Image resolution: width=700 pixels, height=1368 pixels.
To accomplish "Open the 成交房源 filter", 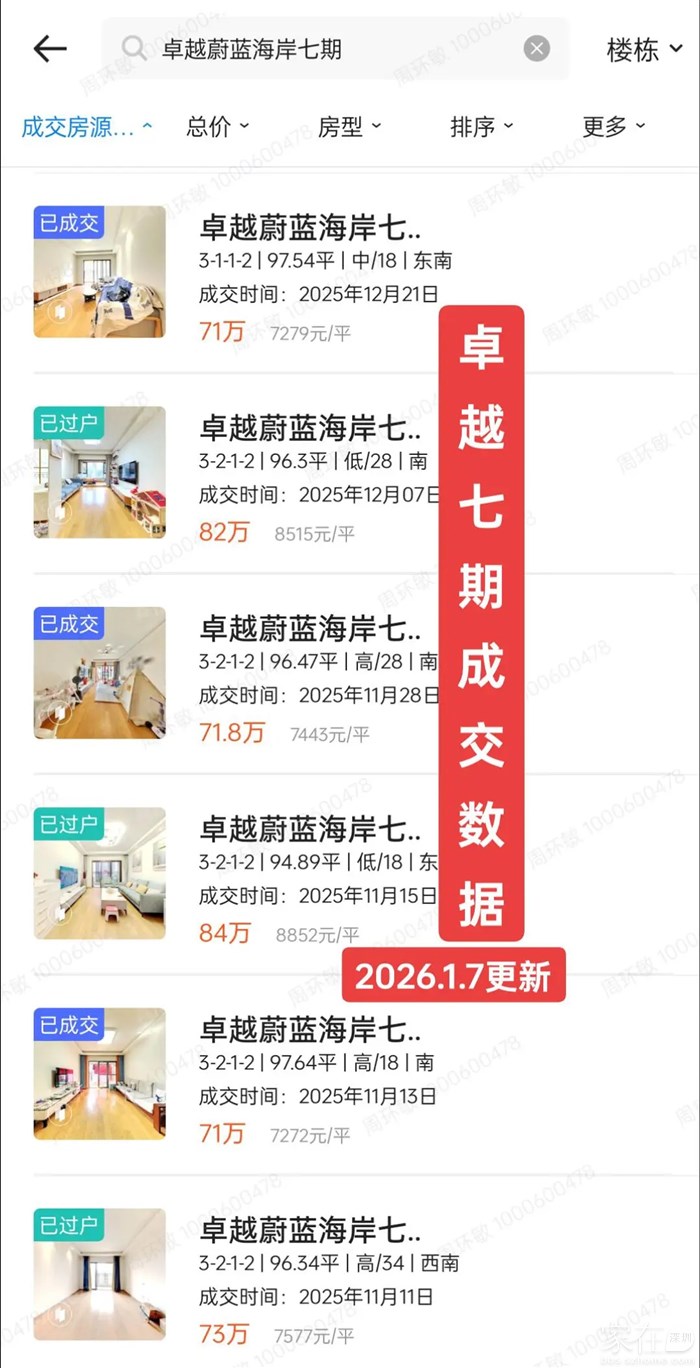I will point(87,127).
